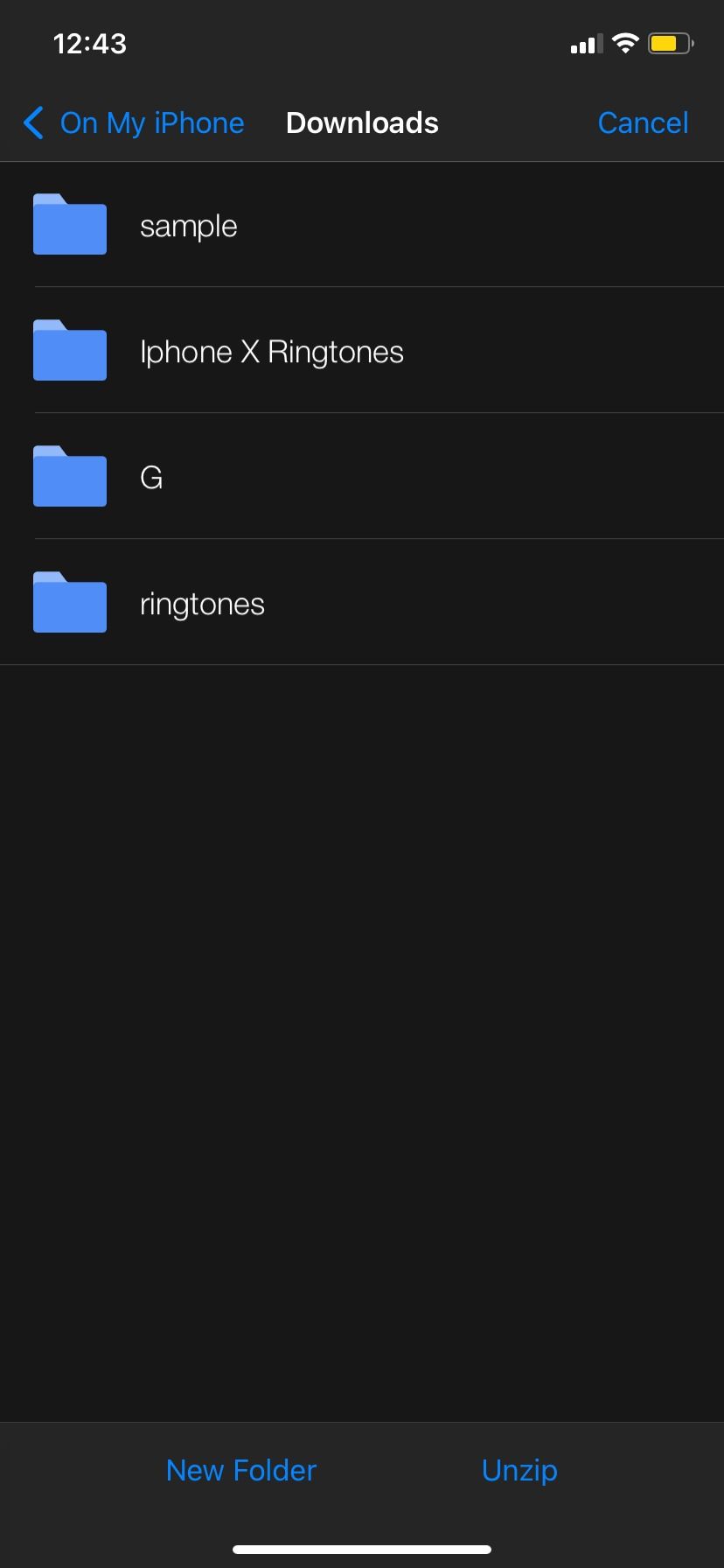This screenshot has width=724, height=1568.
Task: Tap the Wi-Fi indicator in status bar
Action: [x=624, y=43]
